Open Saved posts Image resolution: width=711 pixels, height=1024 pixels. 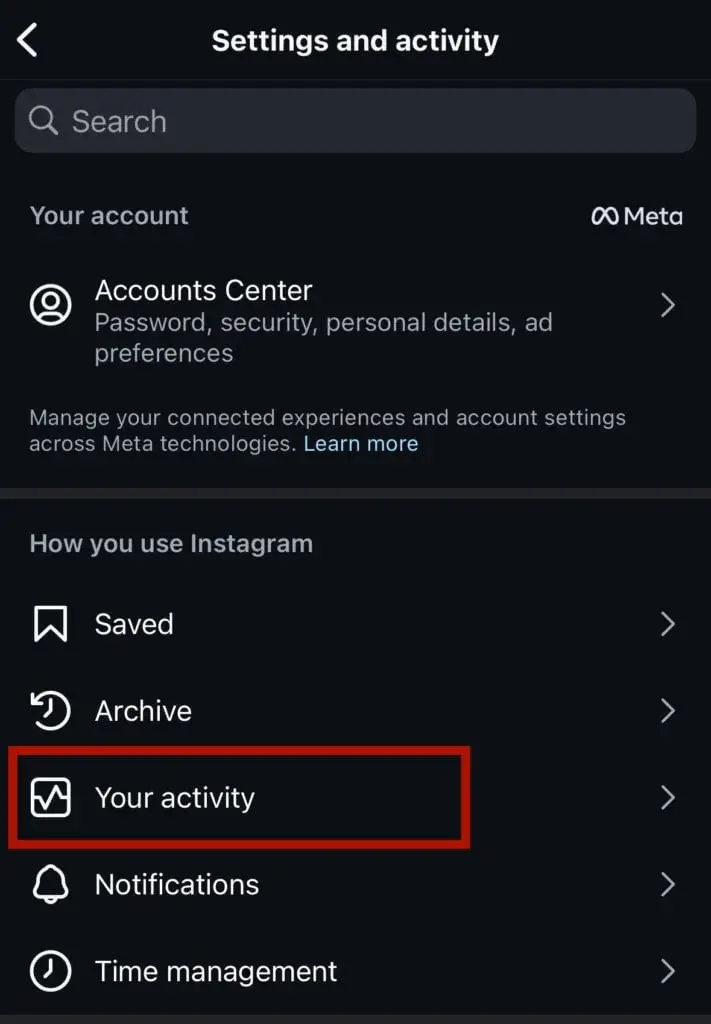coord(355,624)
